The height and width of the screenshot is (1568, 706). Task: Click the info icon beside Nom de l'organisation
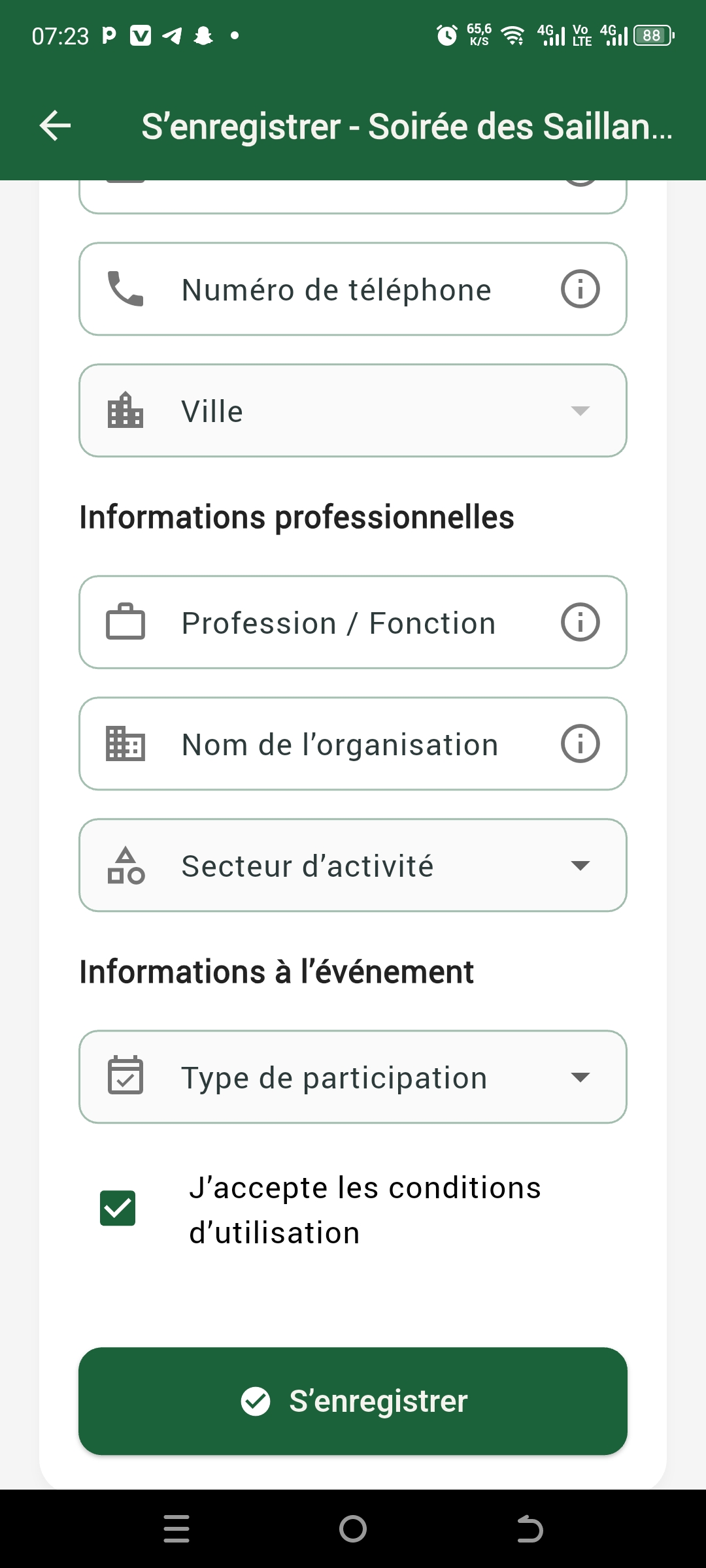point(580,743)
